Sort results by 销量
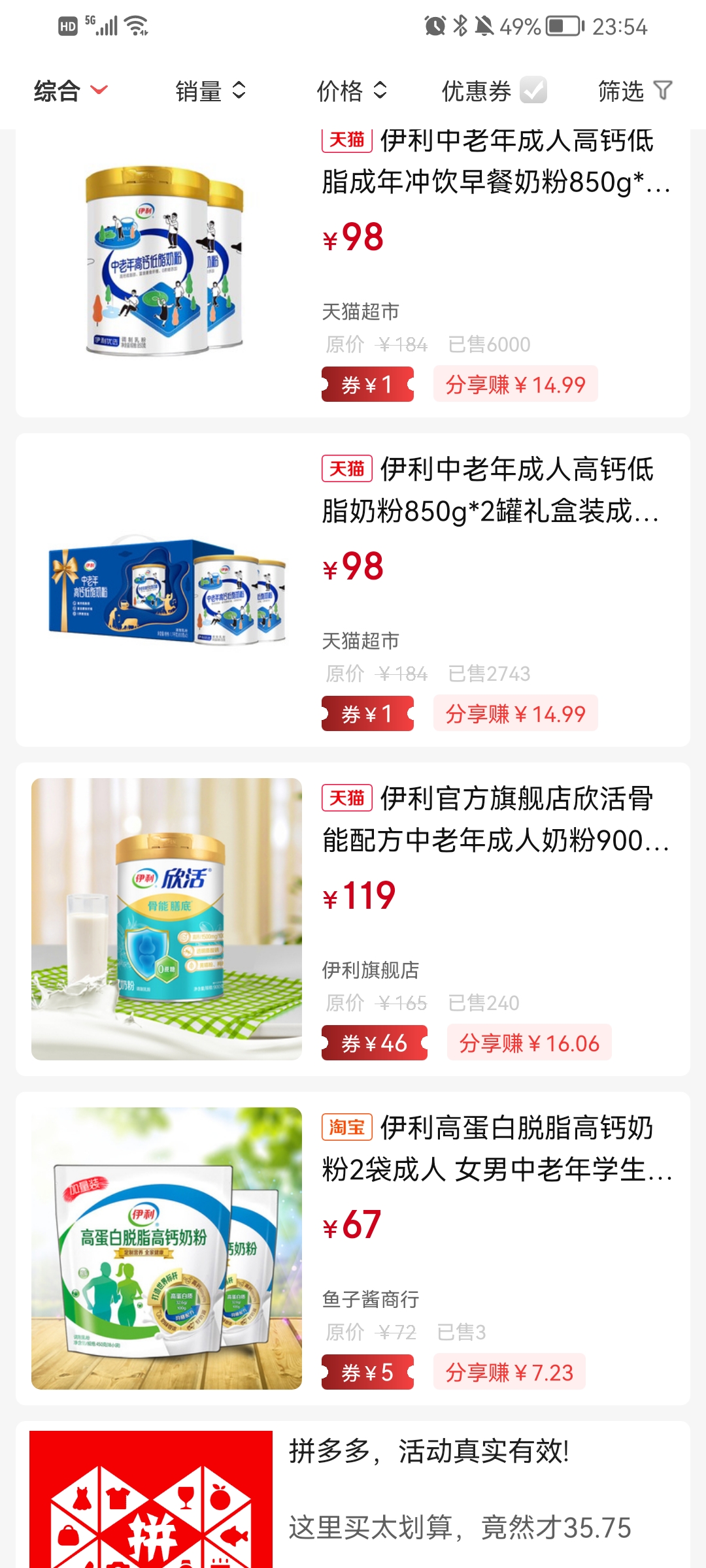706x1568 pixels. 210,91
